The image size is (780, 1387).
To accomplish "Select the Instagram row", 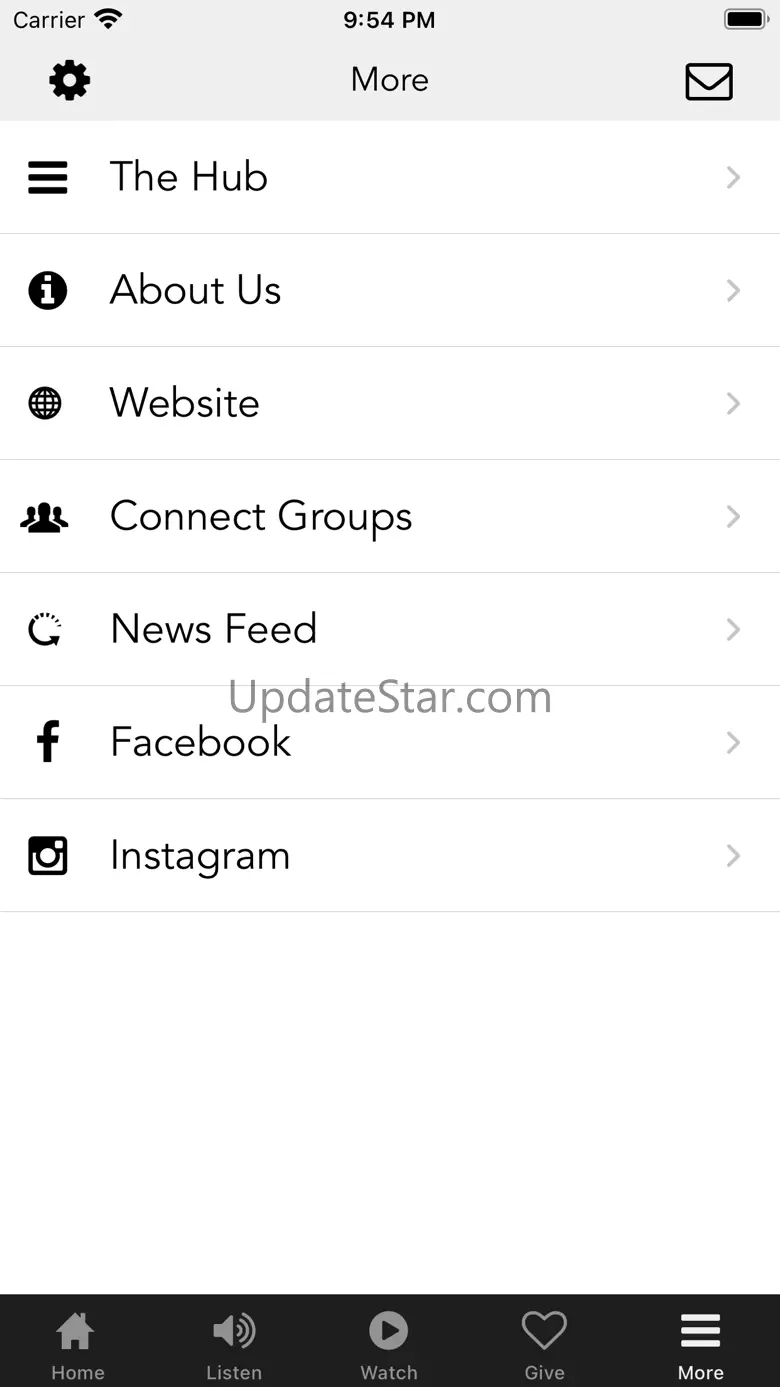I will [389, 855].
